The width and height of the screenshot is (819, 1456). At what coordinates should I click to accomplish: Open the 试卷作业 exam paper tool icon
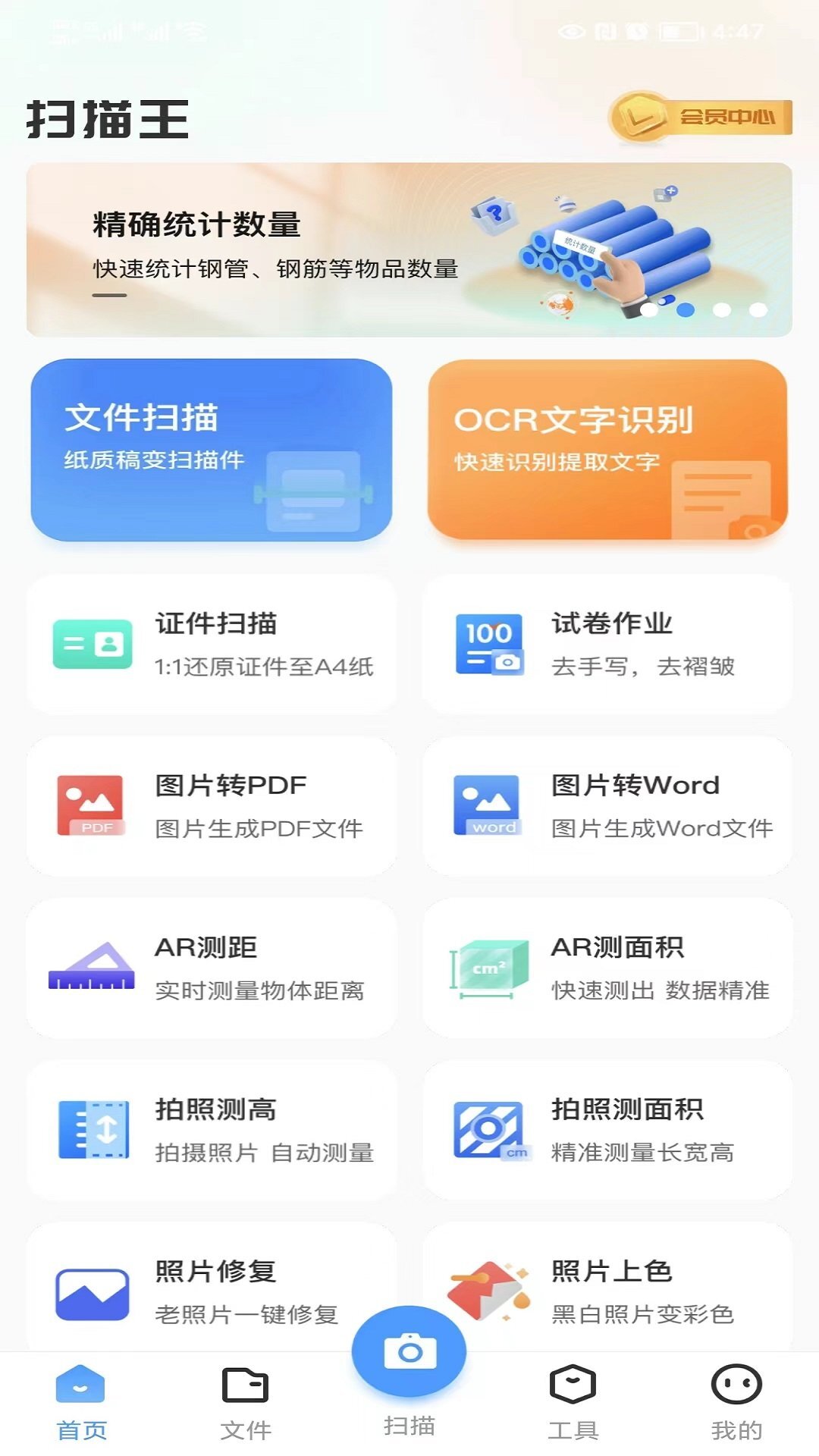(488, 644)
